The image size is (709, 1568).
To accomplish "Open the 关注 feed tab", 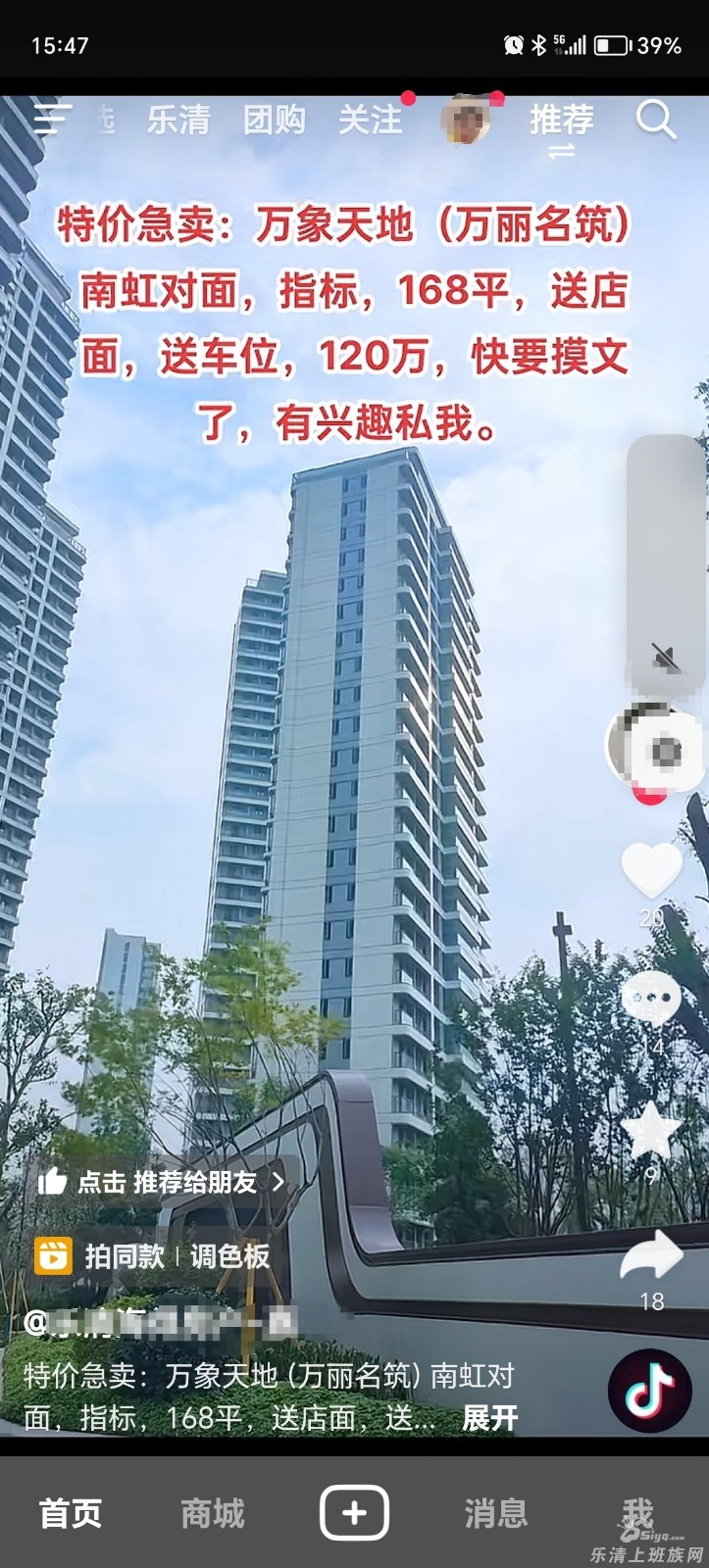I will pyautogui.click(x=370, y=120).
